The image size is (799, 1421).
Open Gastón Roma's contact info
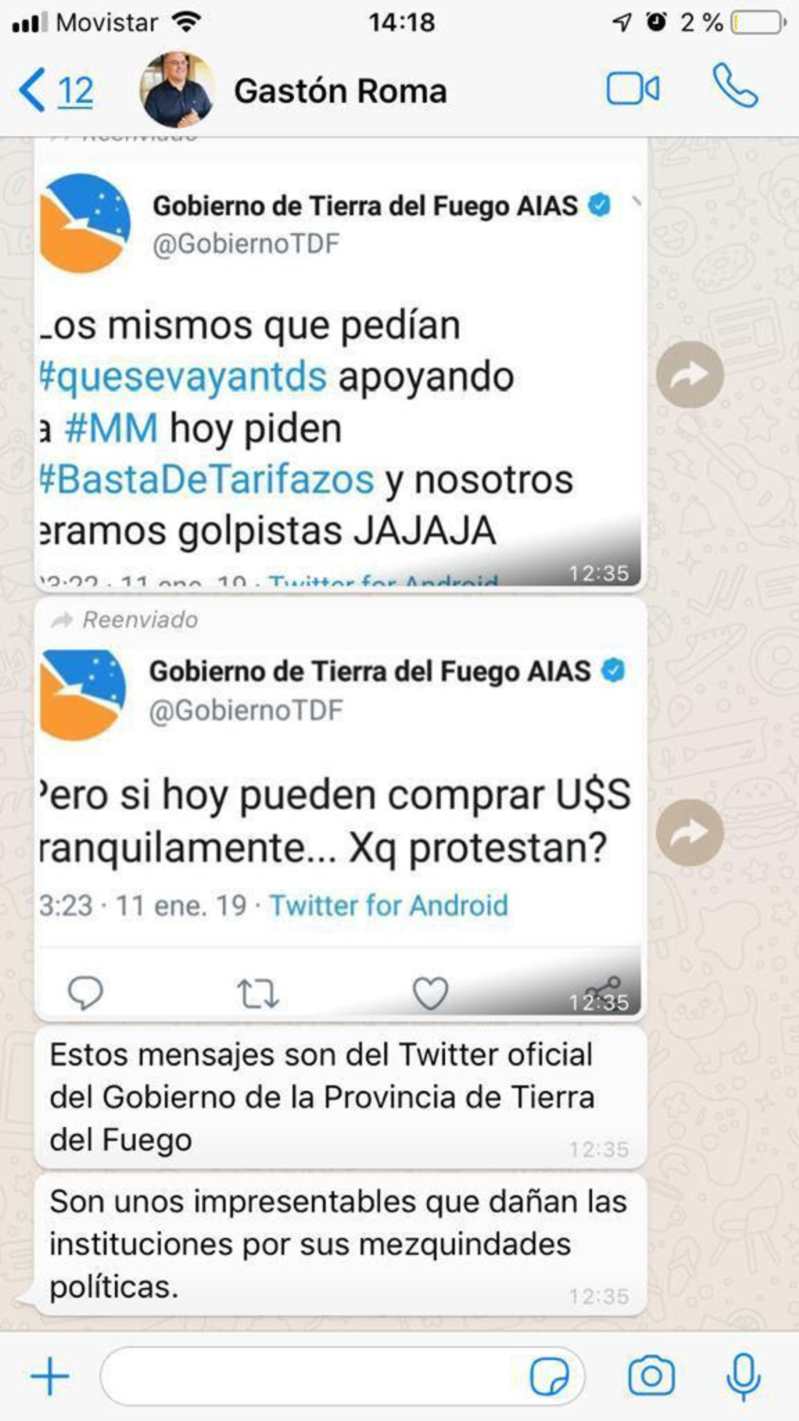[340, 91]
